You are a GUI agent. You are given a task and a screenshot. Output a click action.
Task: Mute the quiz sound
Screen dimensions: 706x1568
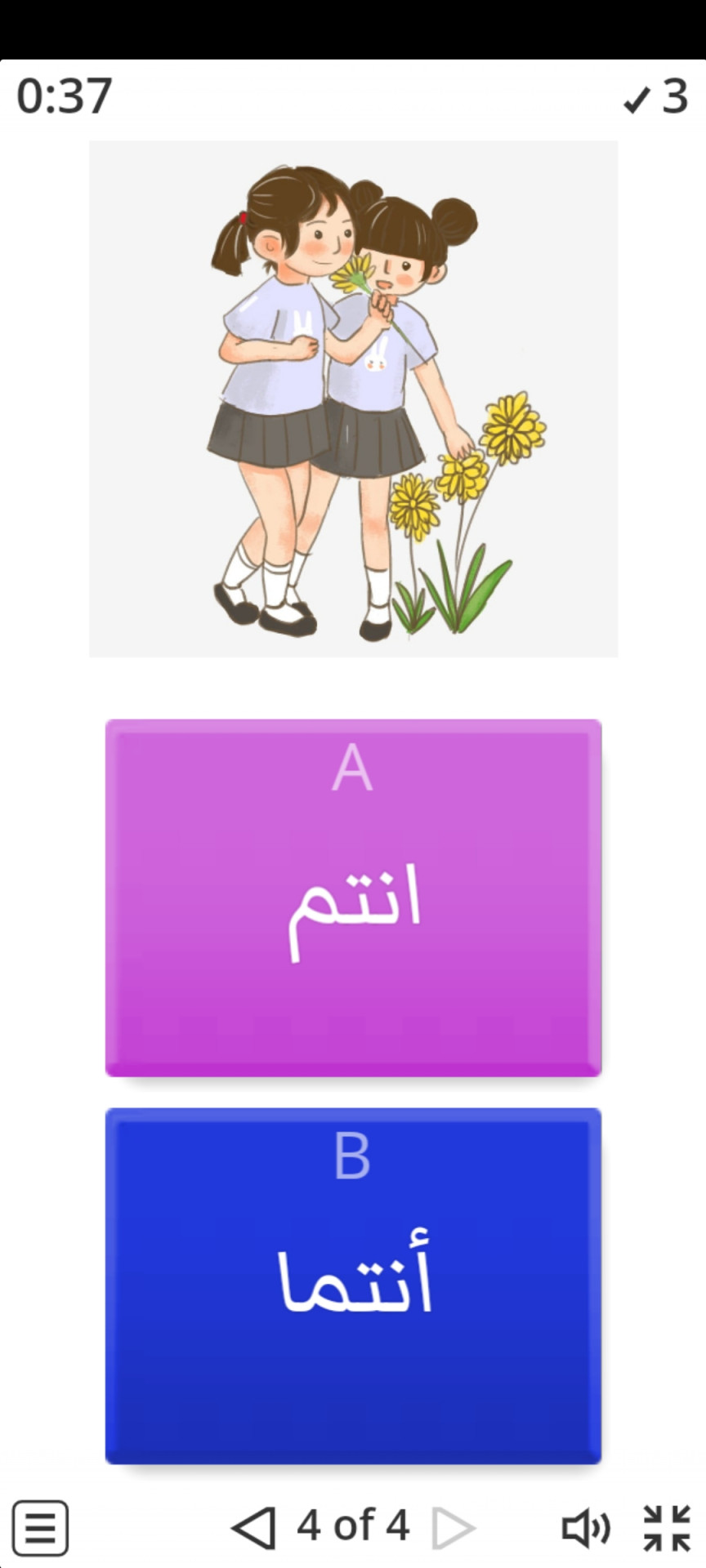pyautogui.click(x=585, y=1527)
